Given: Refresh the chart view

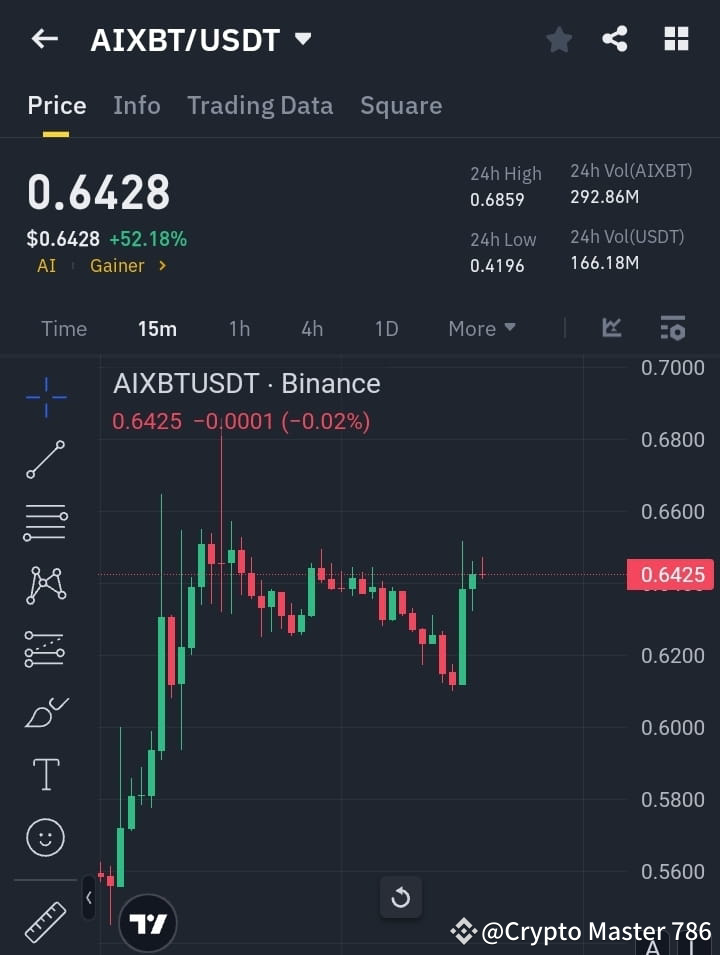Looking at the screenshot, I should 401,897.
